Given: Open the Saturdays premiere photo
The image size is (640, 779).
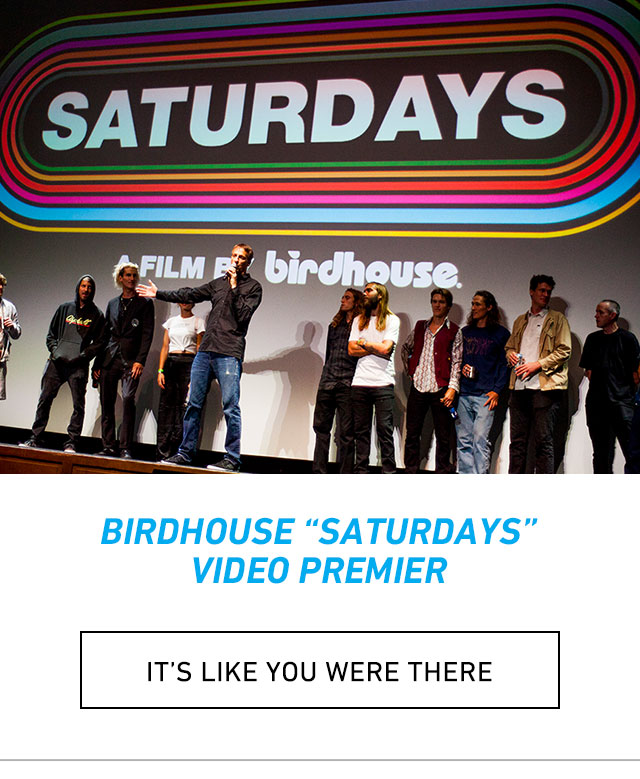Looking at the screenshot, I should [x=320, y=237].
